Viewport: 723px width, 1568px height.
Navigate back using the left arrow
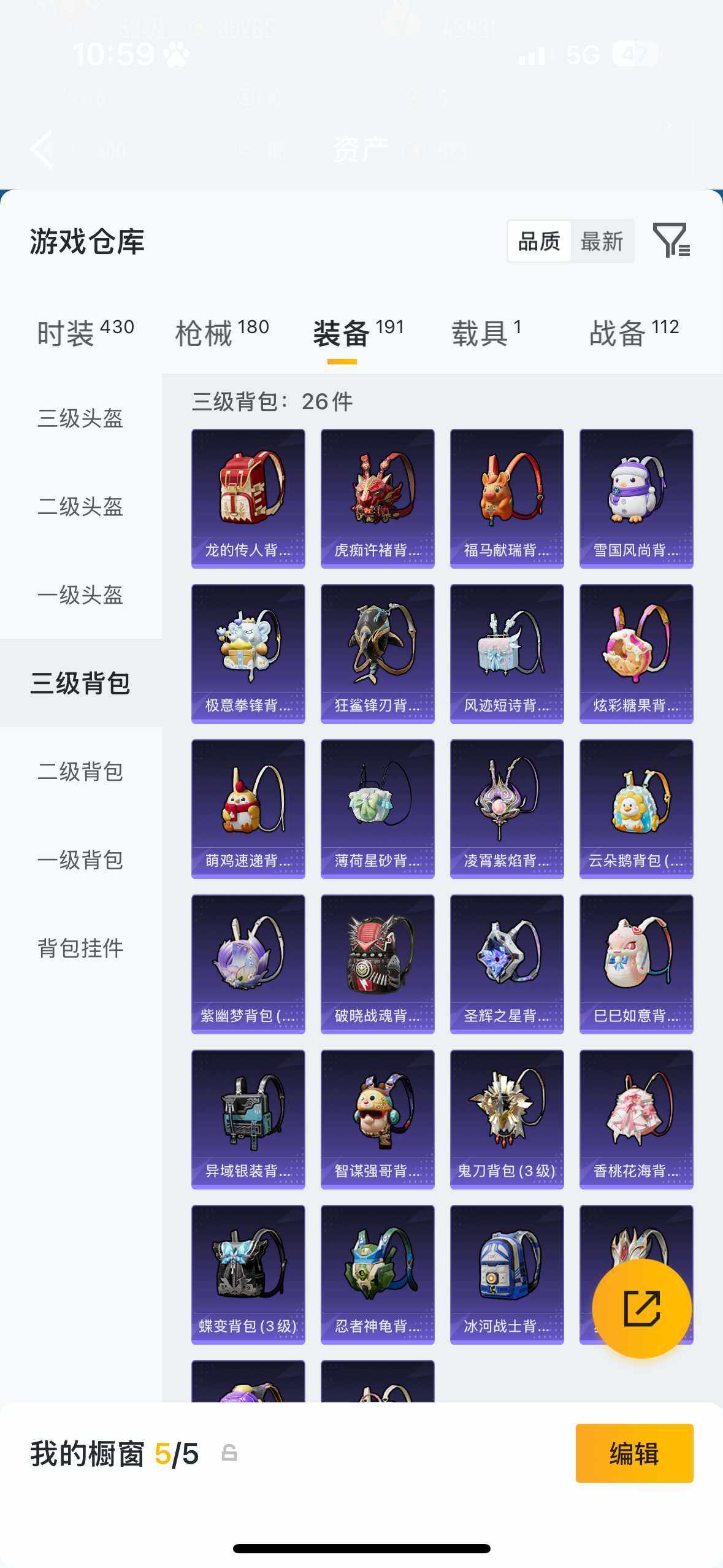(42, 150)
